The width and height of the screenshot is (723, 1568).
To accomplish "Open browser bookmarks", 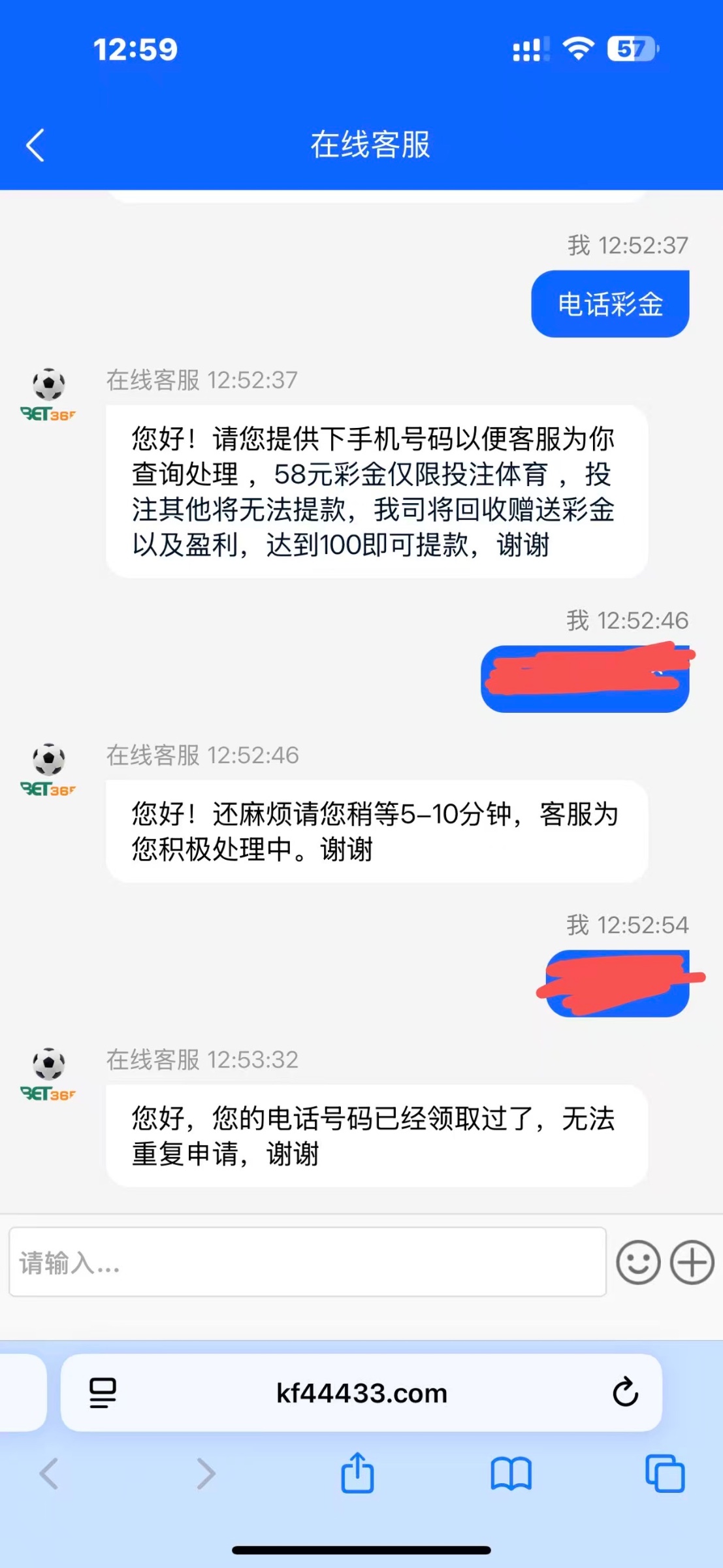I will click(511, 1475).
